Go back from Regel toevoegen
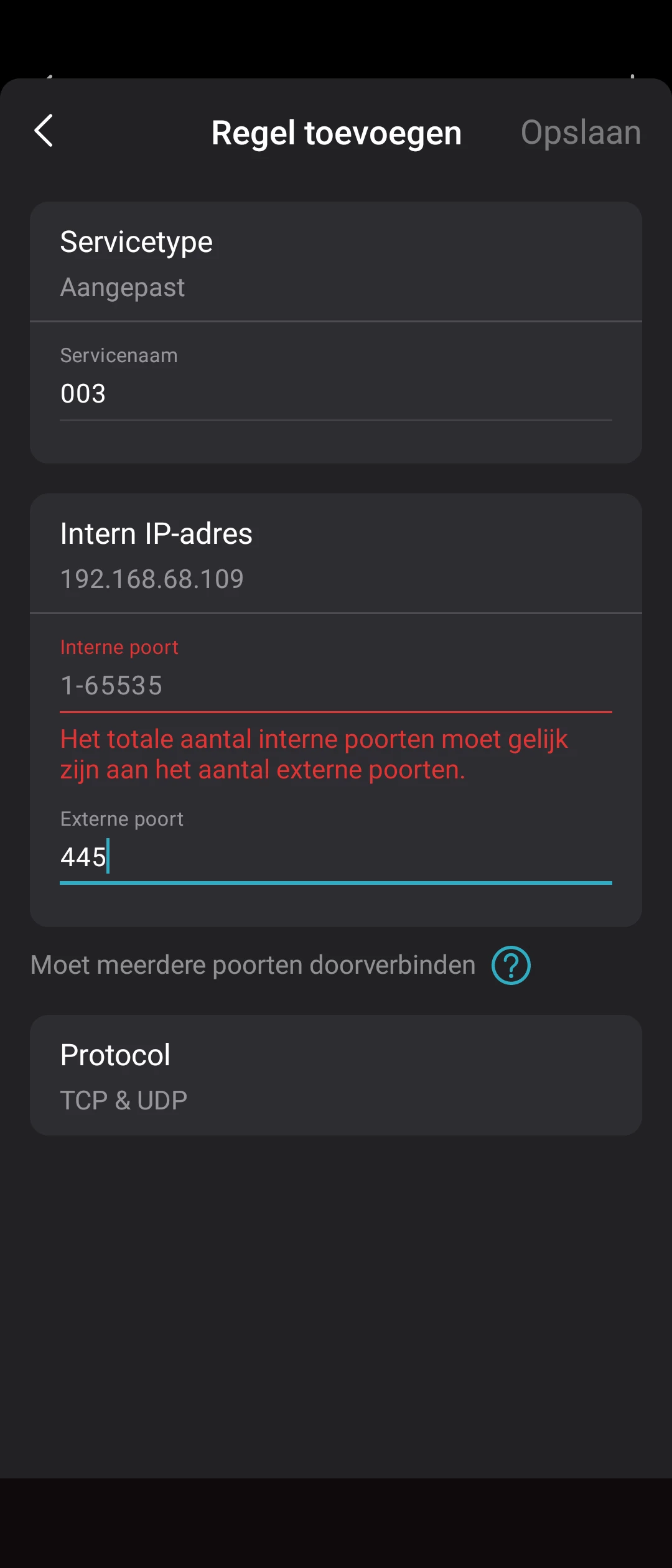 click(44, 131)
